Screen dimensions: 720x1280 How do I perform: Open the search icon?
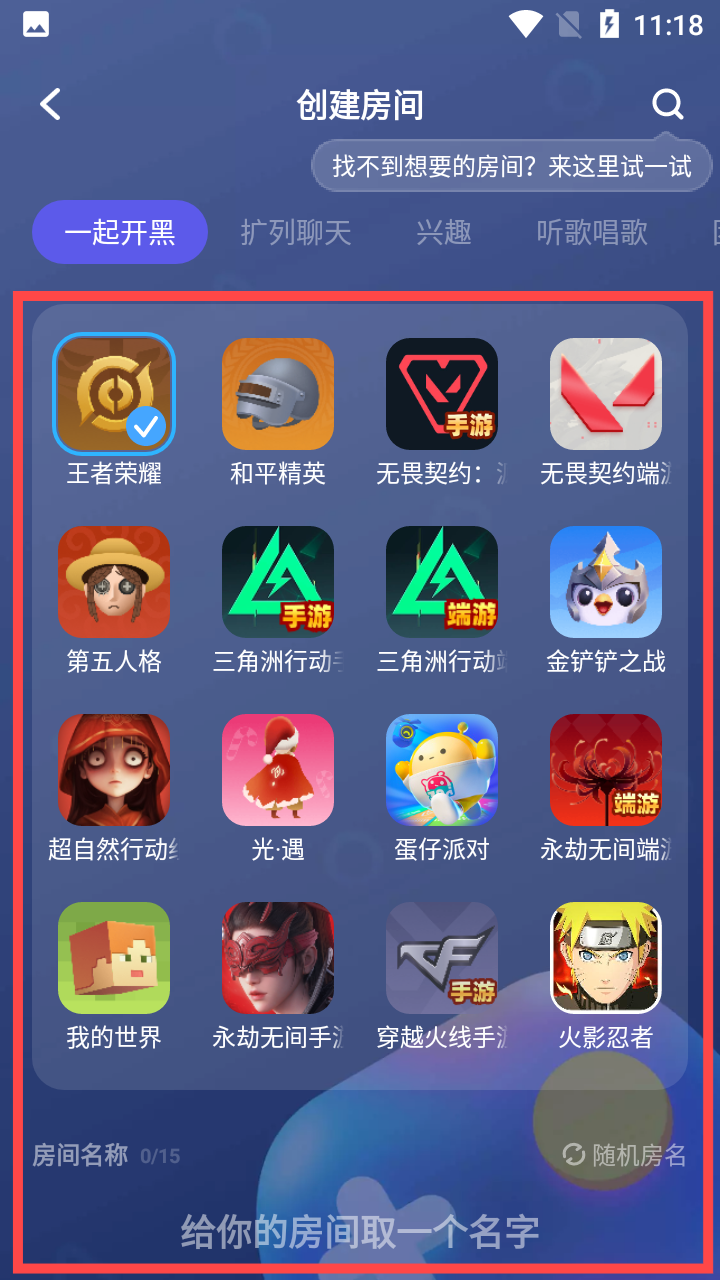click(667, 104)
